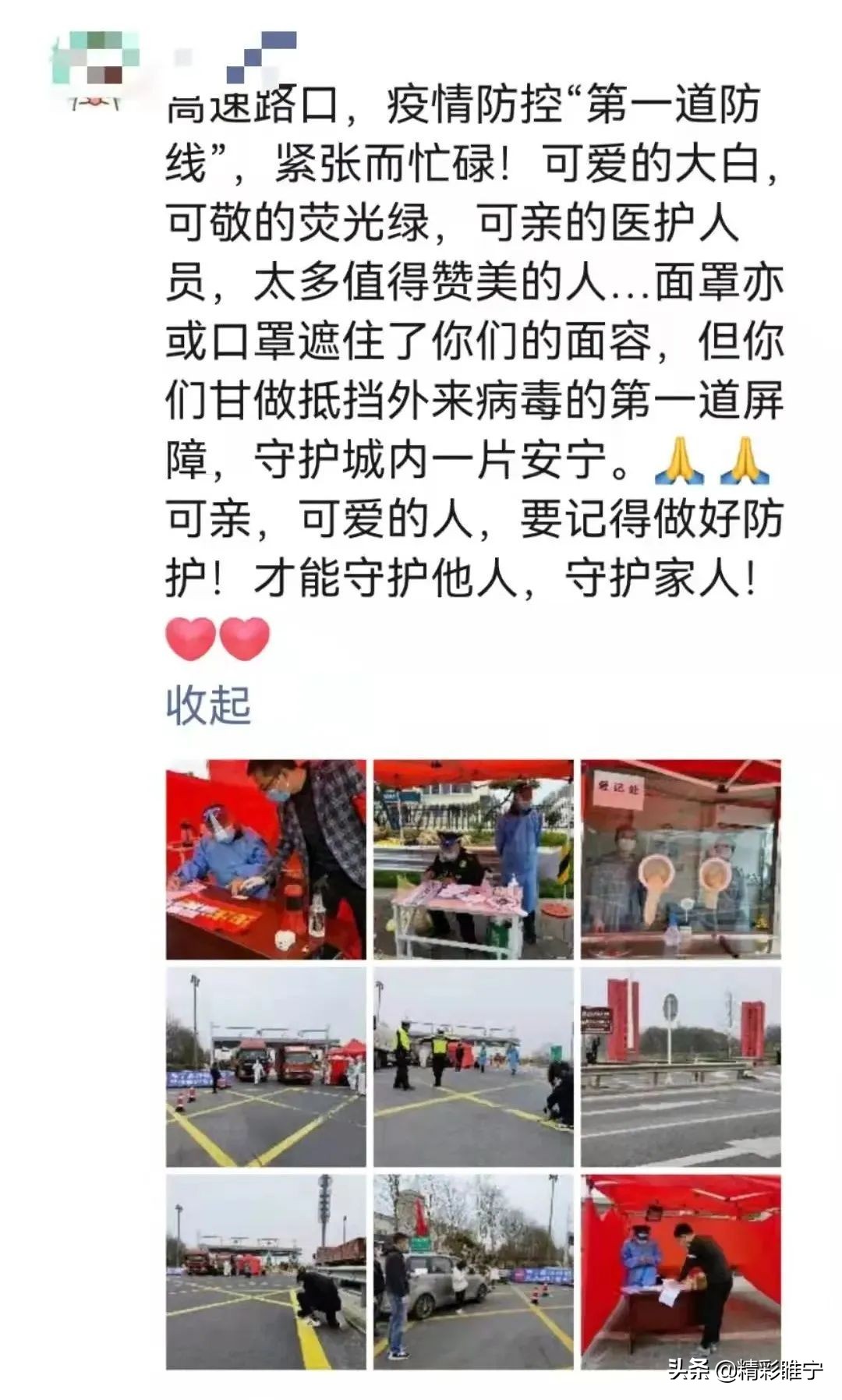Open photo of man signing in red tent
This screenshot has width=842, height=1400.
pyautogui.click(x=681, y=1273)
